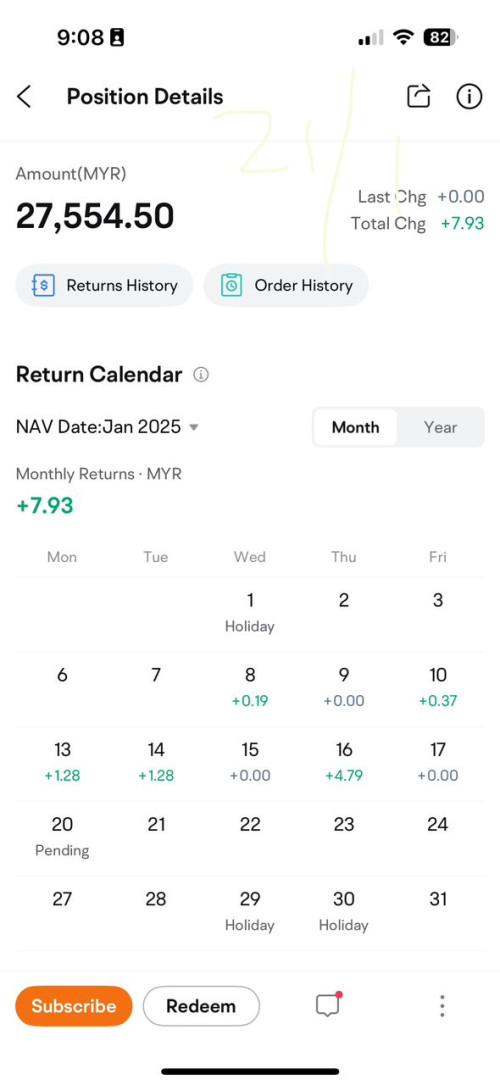The image size is (500, 1085).
Task: Show Return Calendar info tooltip
Action: click(x=201, y=375)
